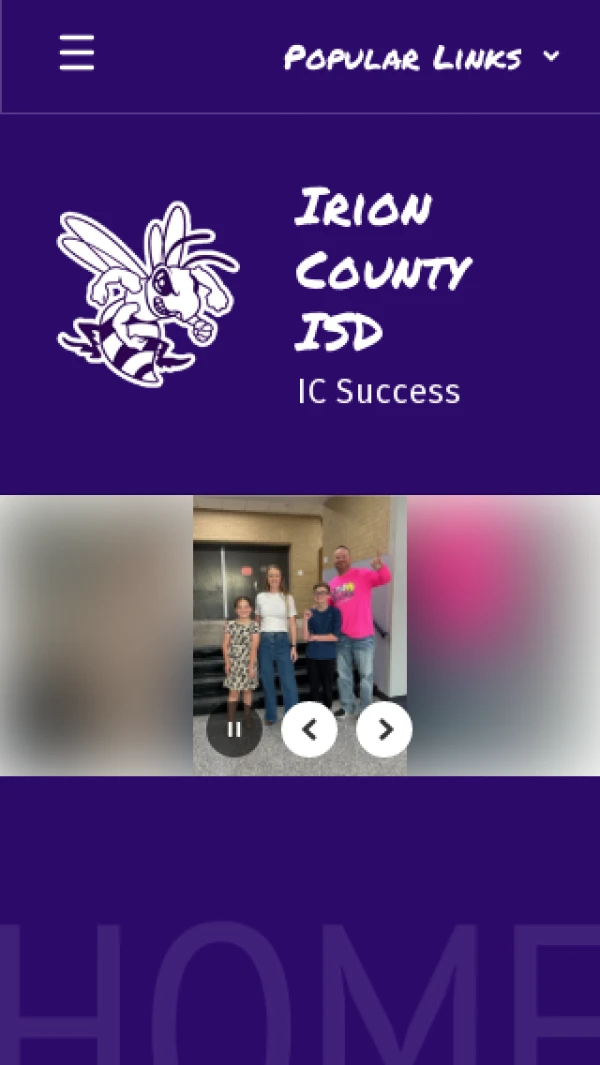The image size is (600, 1065).
Task: Open the Irion County ISD homepage link
Action: tap(381, 271)
